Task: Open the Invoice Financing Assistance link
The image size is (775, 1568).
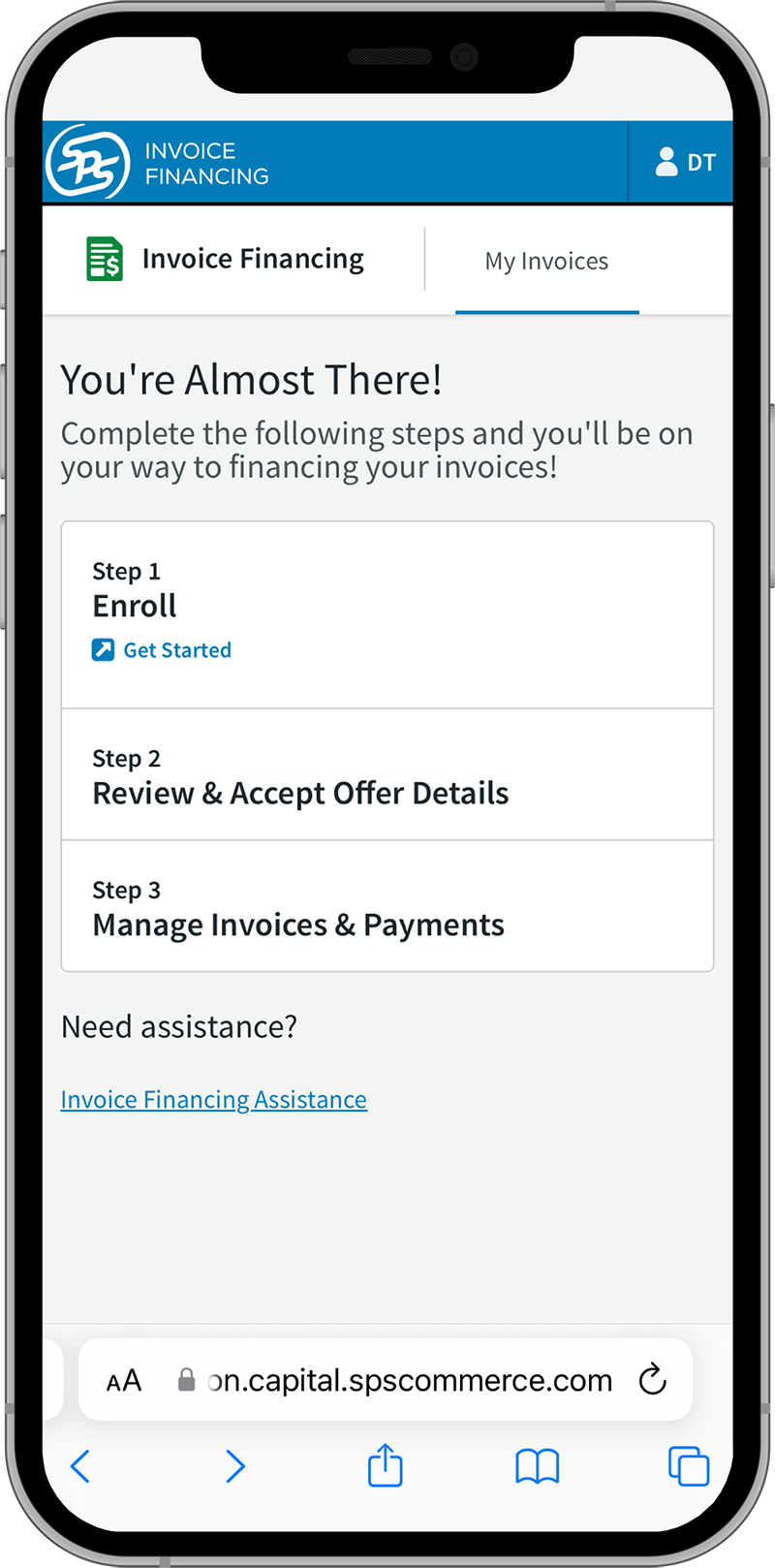Action: (214, 1100)
